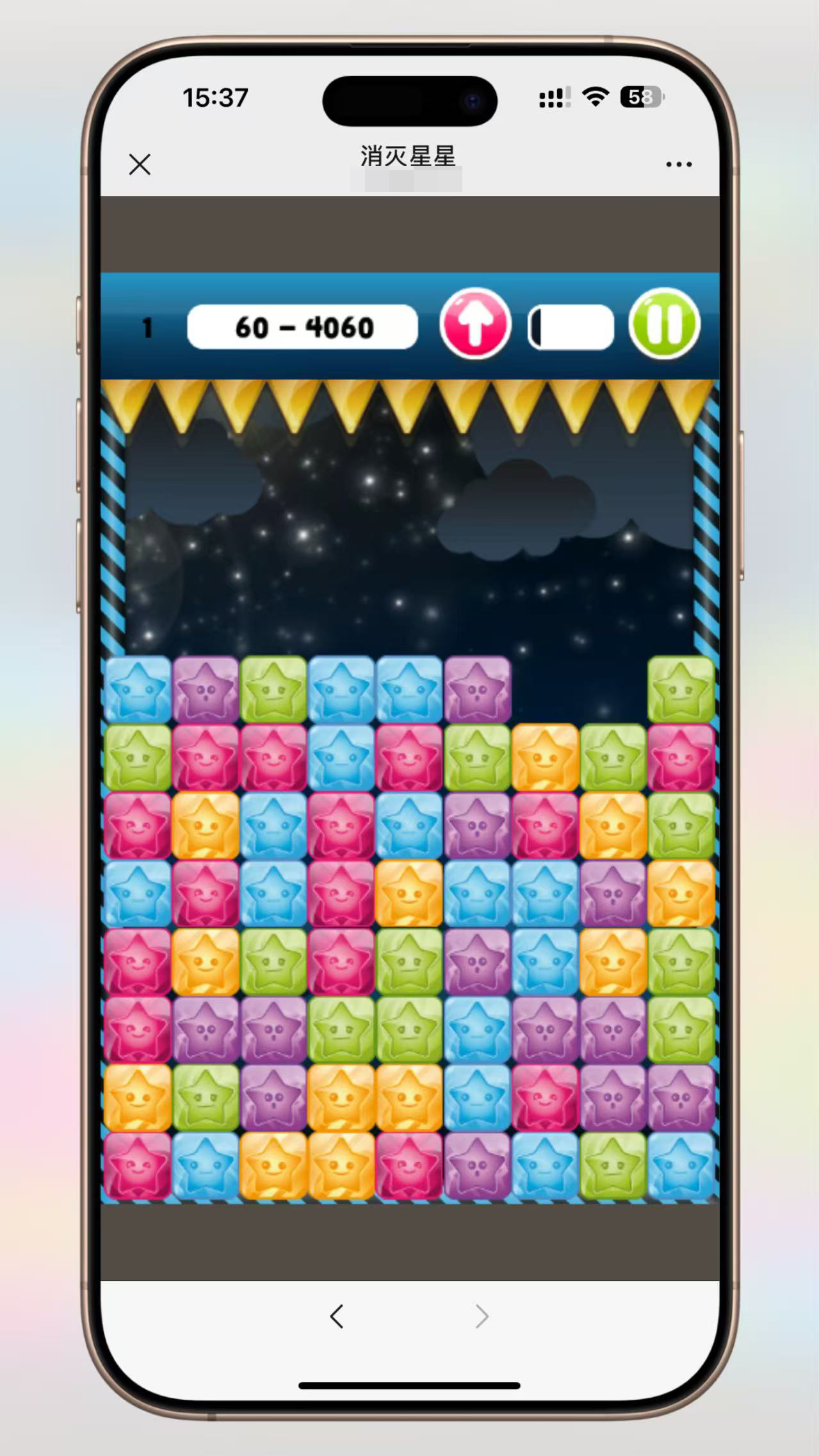Click the score display showing 60 - 4060
The height and width of the screenshot is (1456, 819).
(x=302, y=326)
